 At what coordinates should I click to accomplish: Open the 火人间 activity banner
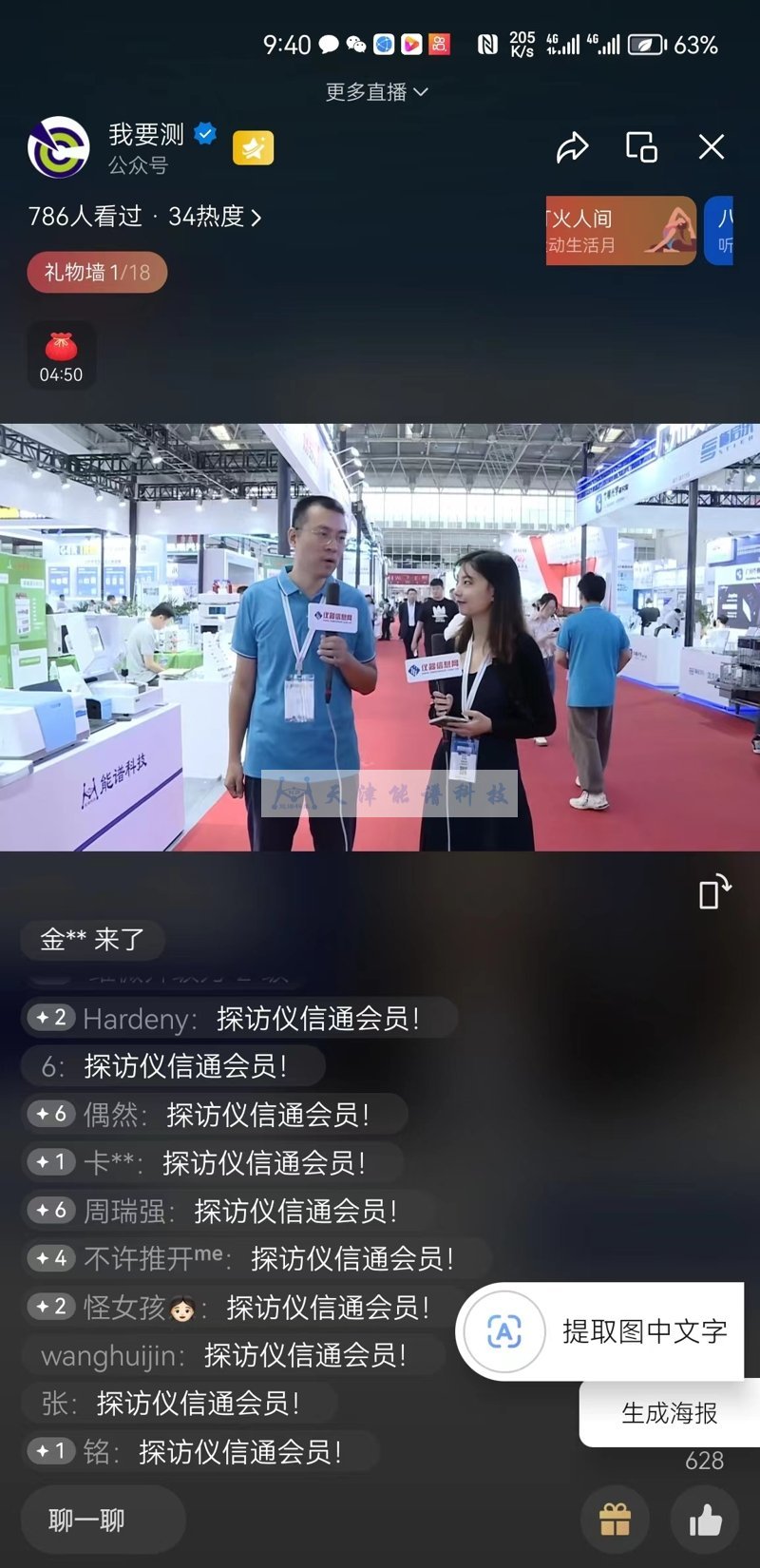620,231
